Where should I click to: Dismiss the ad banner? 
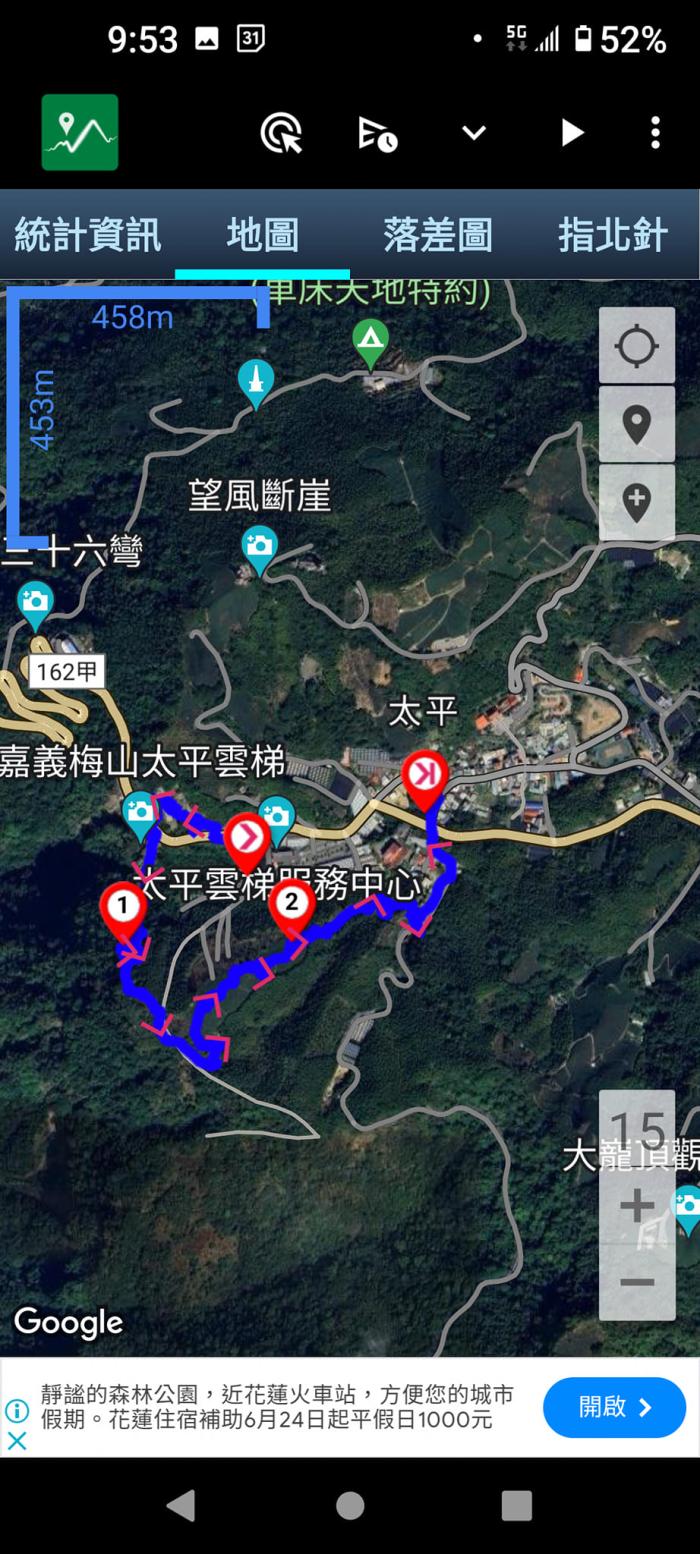pos(17,1441)
